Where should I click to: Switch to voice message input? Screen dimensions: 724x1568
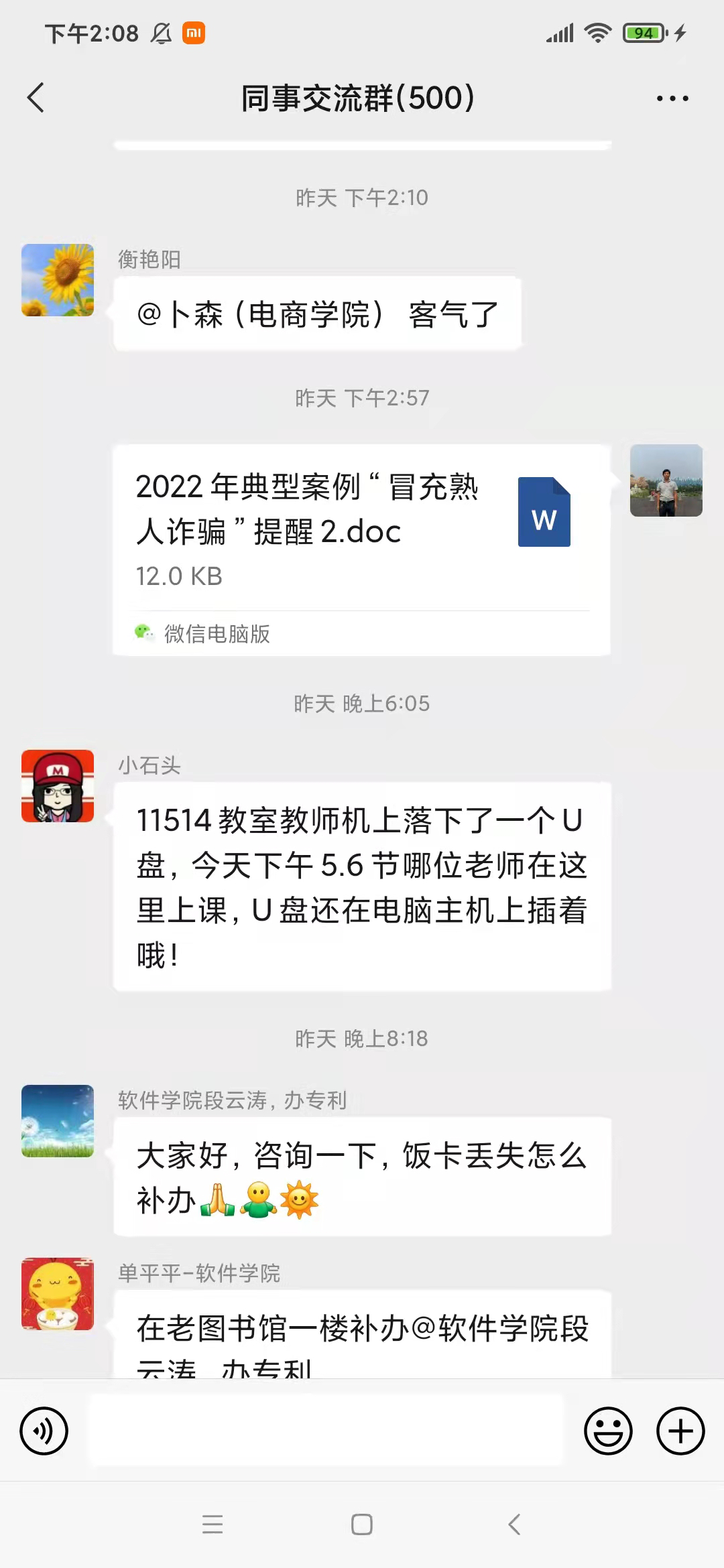(x=44, y=1431)
